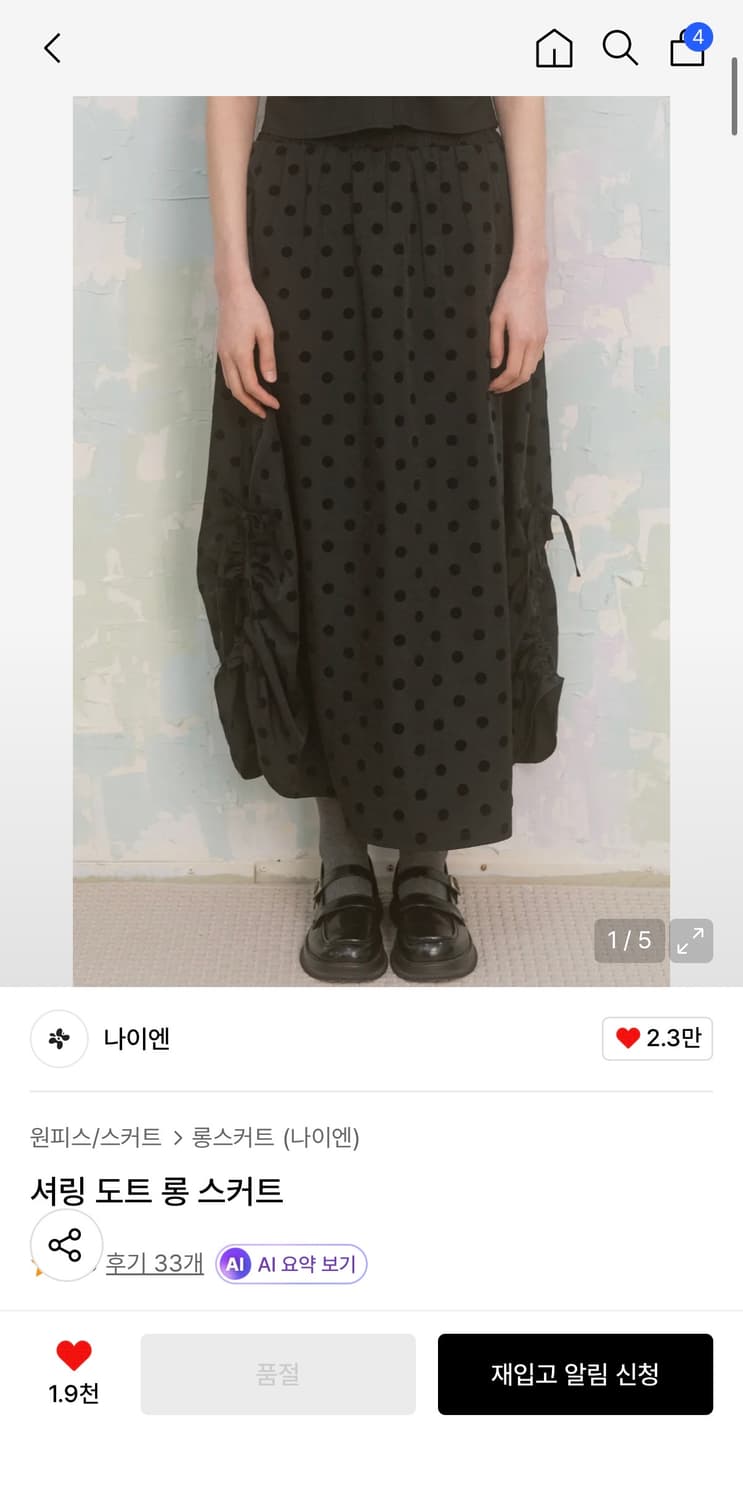Tap the cart badge number 4

tap(700, 36)
